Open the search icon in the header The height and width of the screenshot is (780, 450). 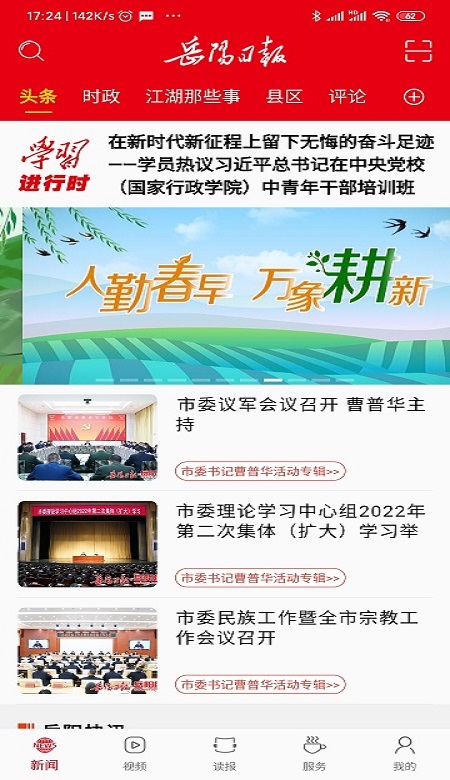tap(31, 51)
